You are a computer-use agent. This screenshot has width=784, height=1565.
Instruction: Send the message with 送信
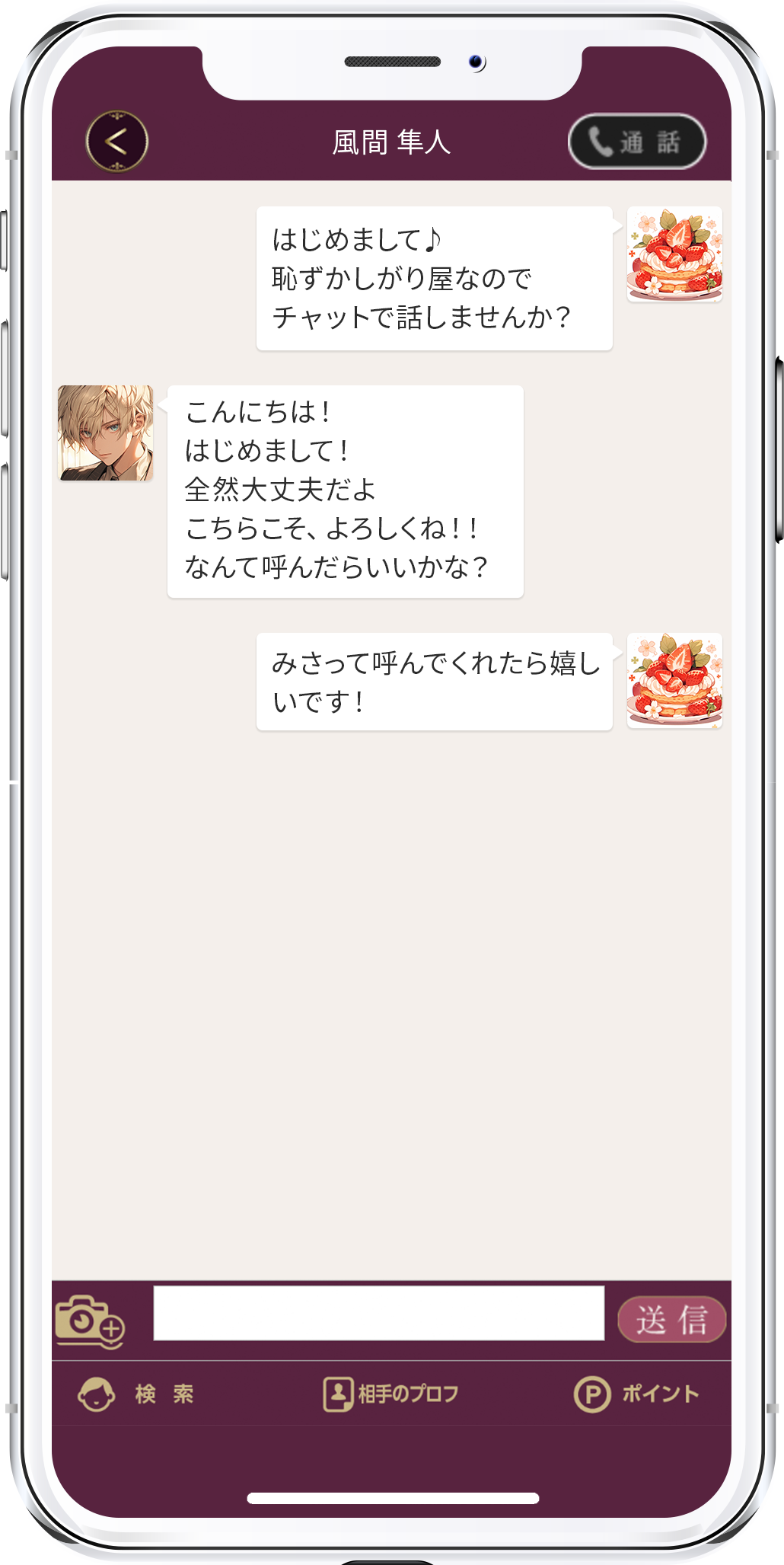[671, 1320]
